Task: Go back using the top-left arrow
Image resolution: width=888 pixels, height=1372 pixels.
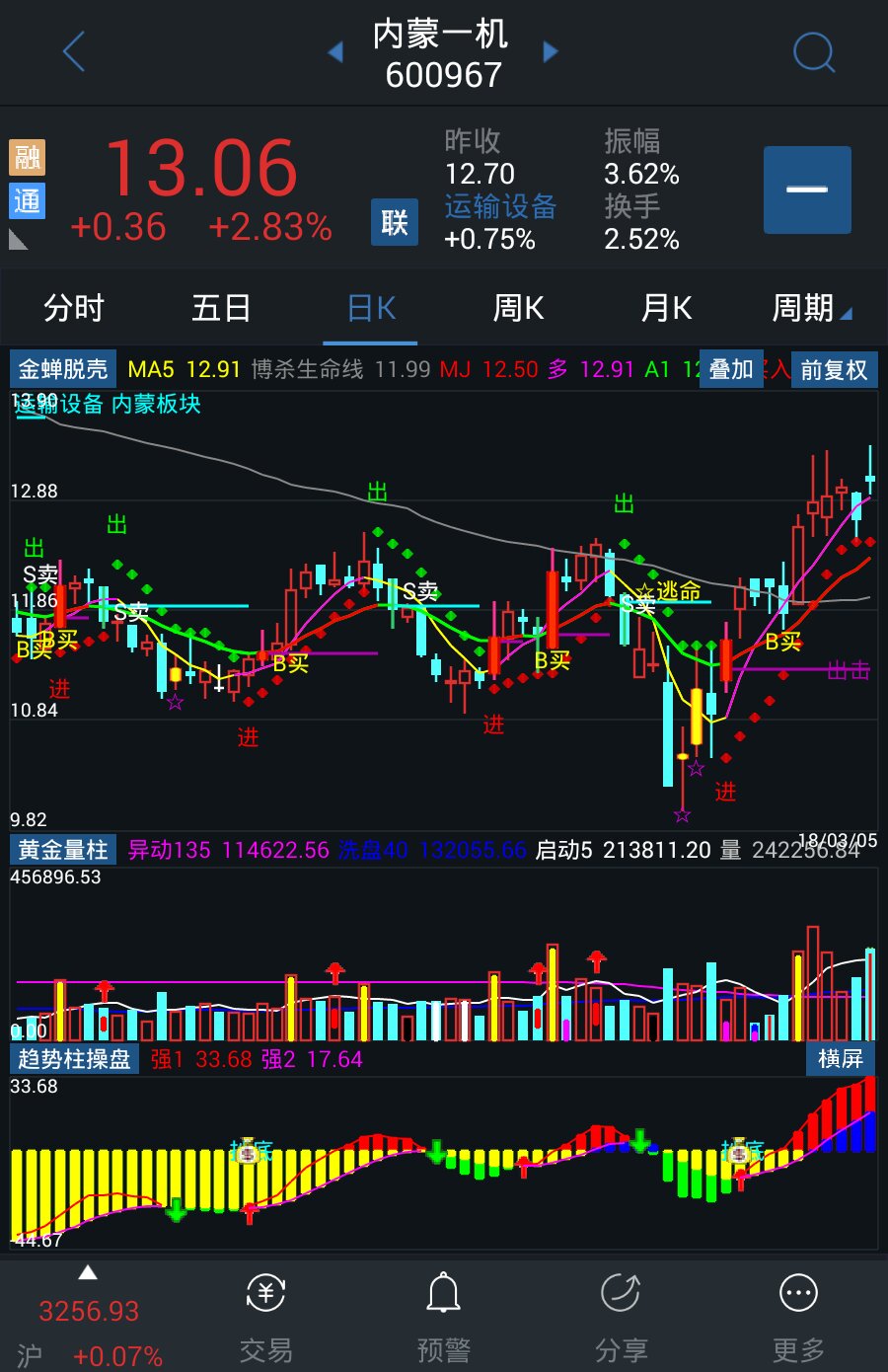Action: (74, 51)
